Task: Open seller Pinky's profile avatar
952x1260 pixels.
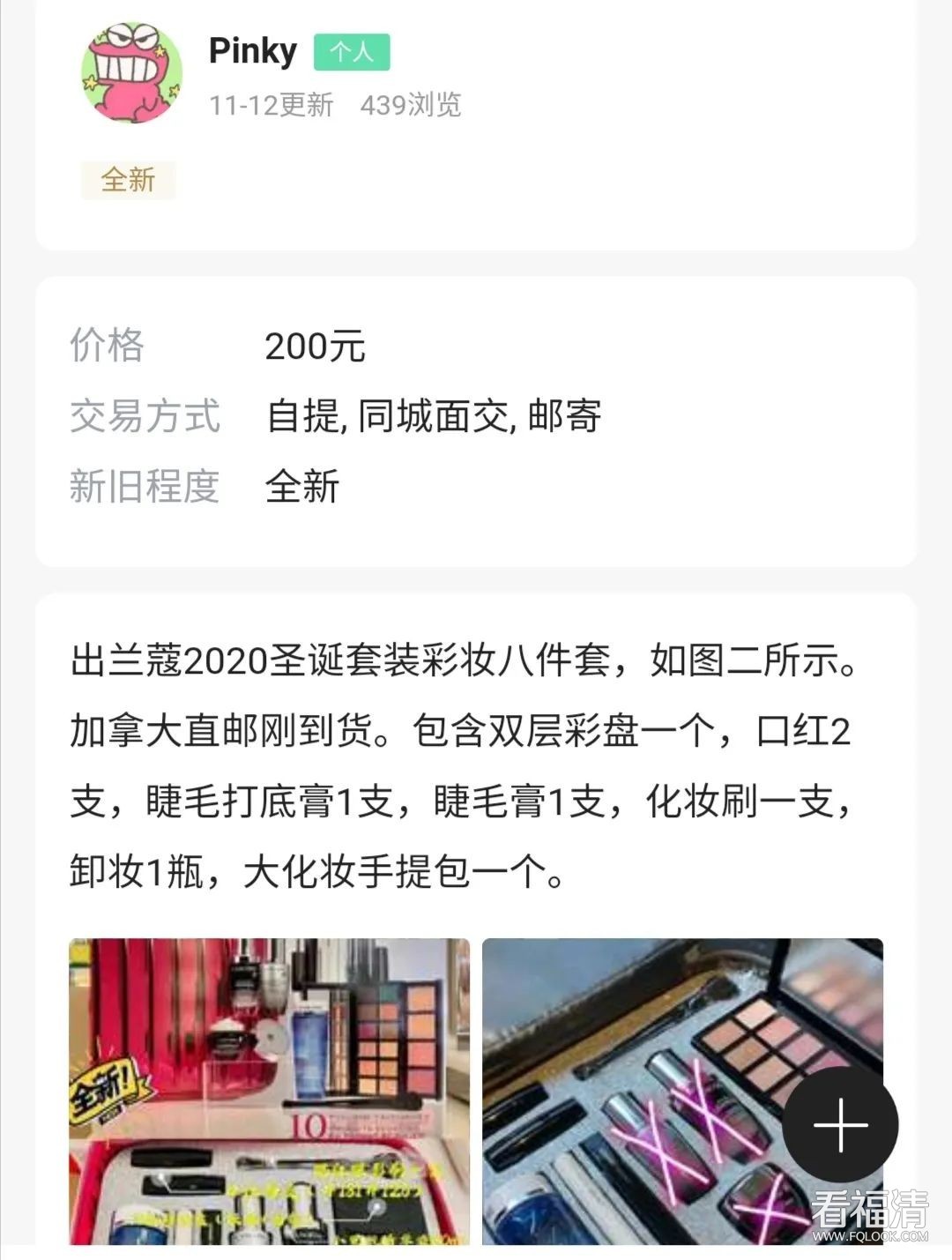Action: [x=131, y=73]
